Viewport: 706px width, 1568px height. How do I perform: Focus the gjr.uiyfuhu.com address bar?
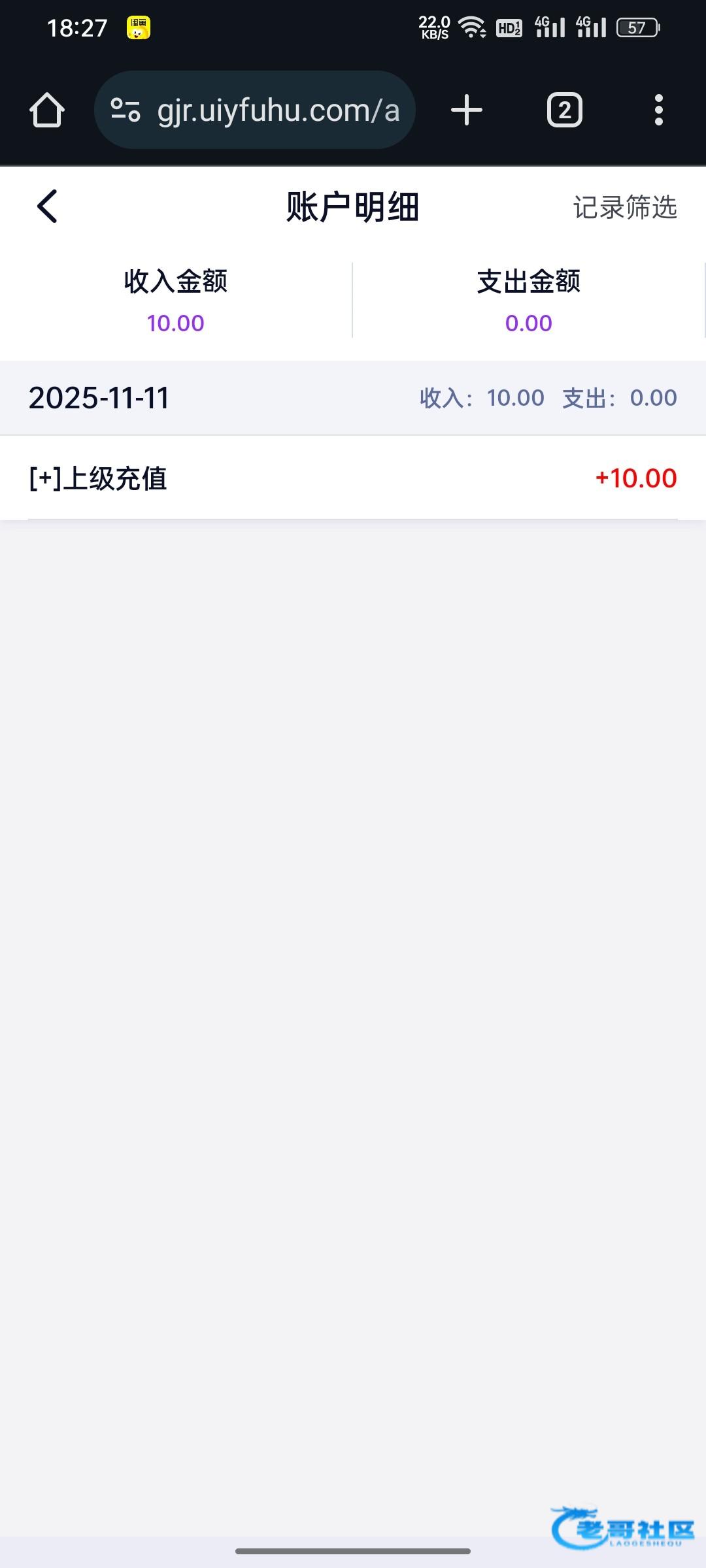click(278, 110)
